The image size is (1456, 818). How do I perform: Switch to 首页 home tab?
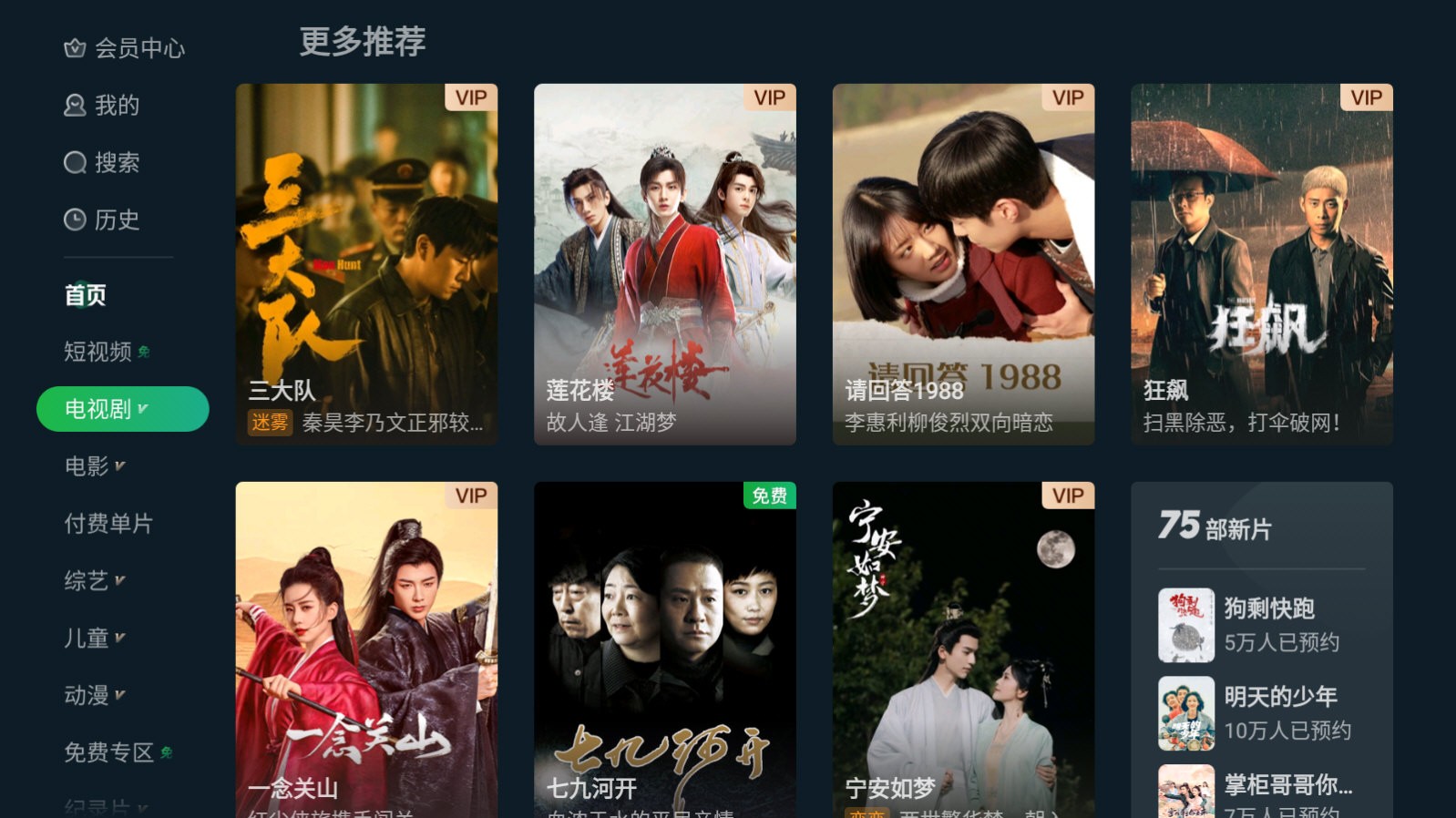pos(86,295)
